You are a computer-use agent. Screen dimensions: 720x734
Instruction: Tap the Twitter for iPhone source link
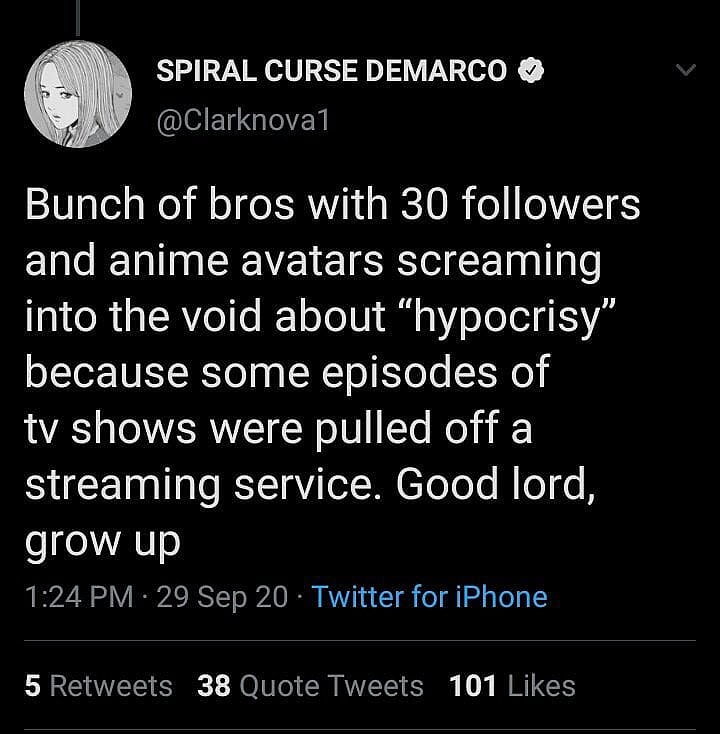tap(429, 597)
